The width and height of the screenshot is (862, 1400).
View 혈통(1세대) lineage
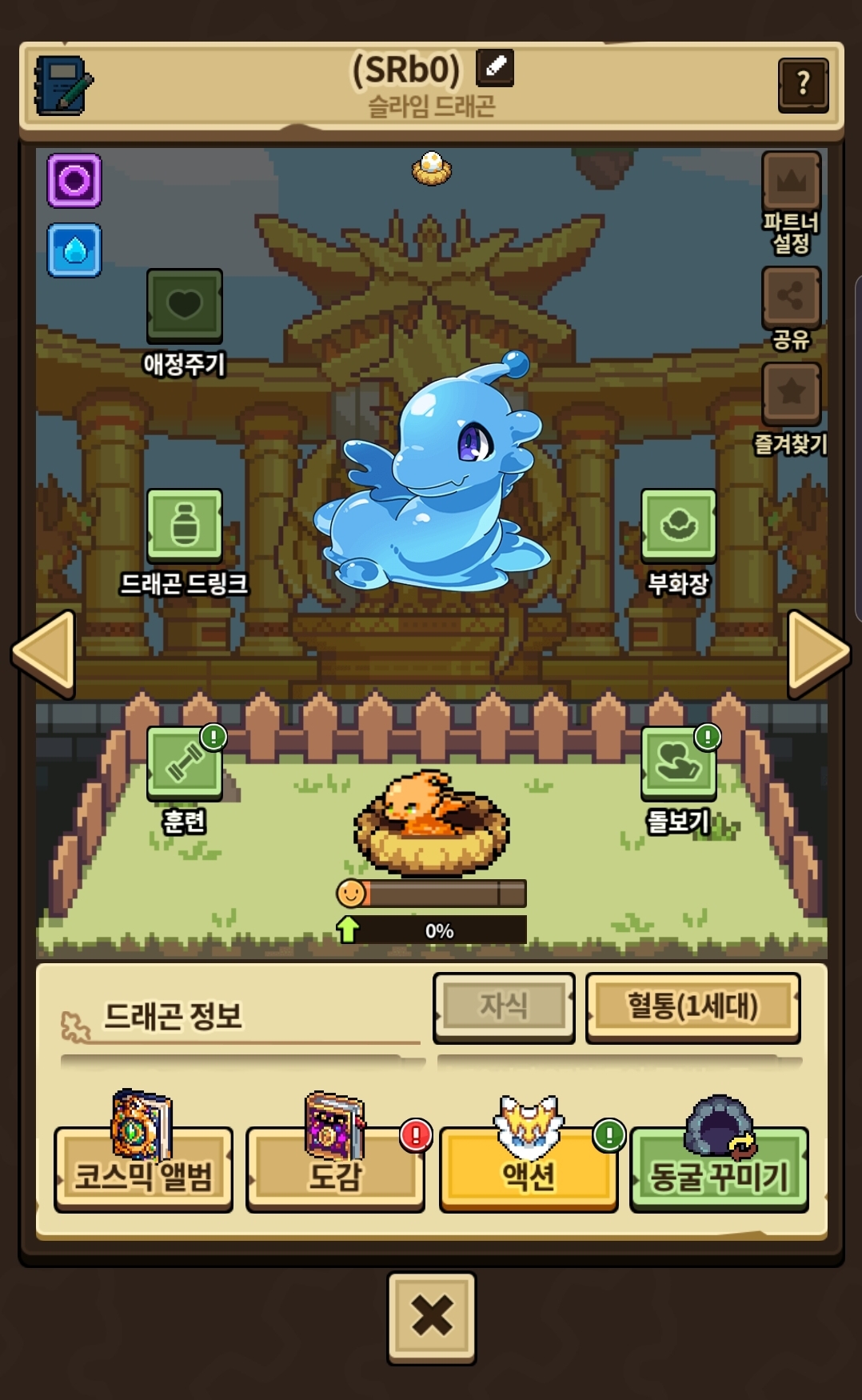pos(692,1007)
